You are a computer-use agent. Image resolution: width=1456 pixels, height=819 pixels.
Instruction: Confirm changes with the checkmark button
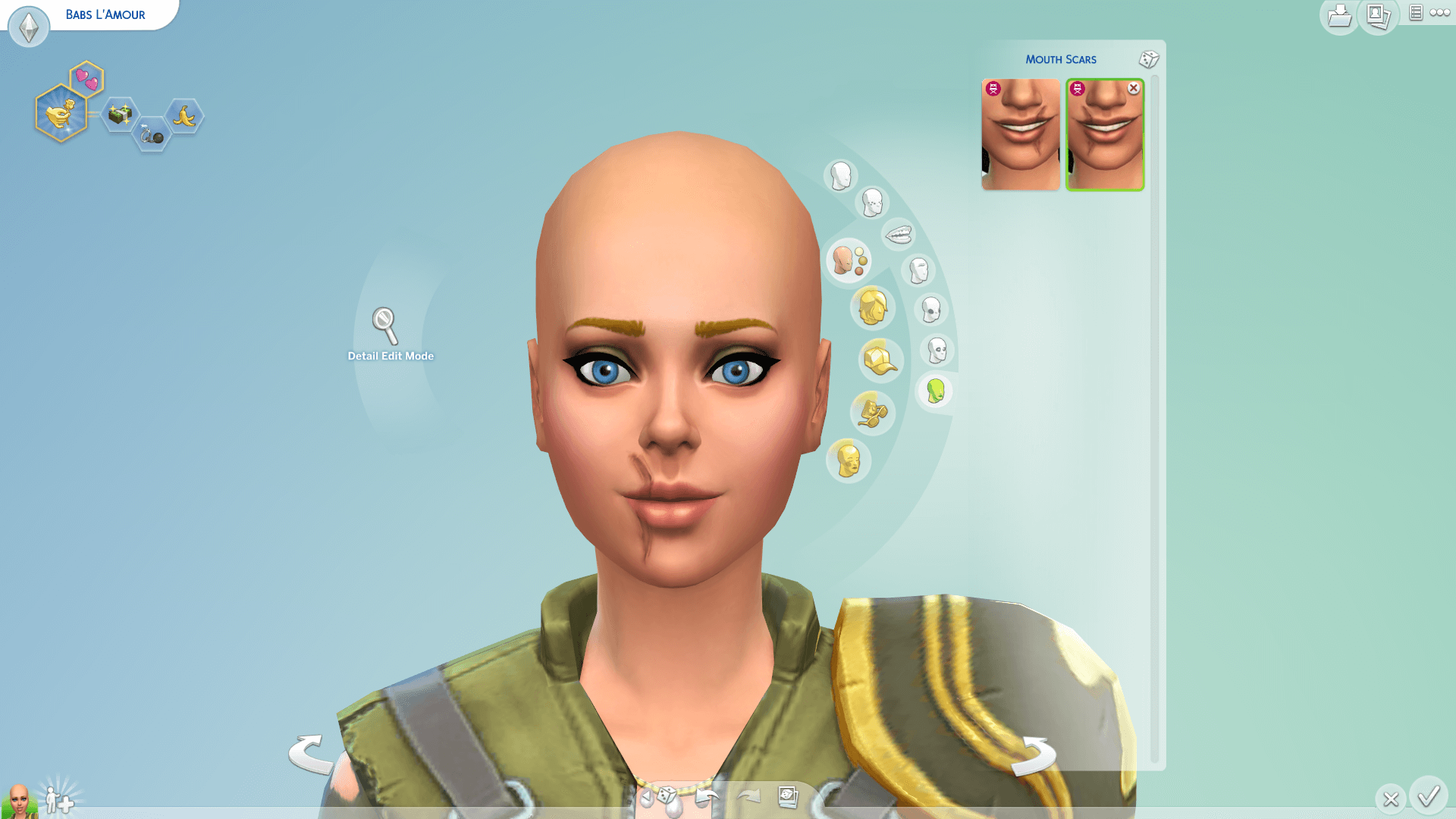tap(1429, 796)
